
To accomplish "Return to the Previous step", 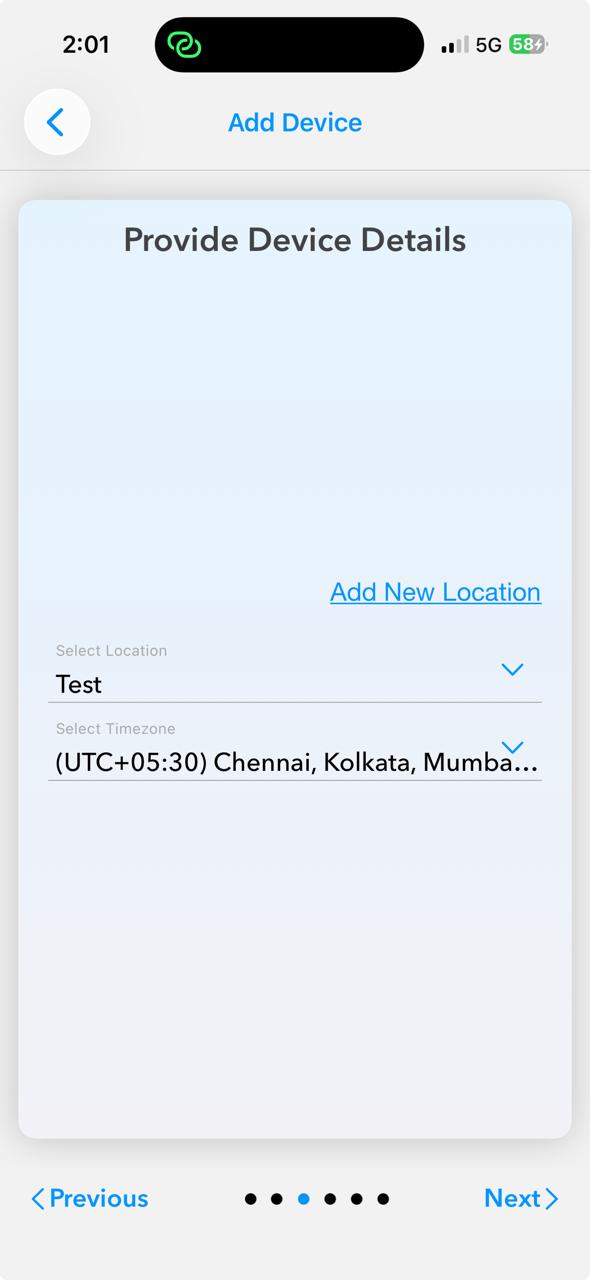I will tap(90, 1198).
